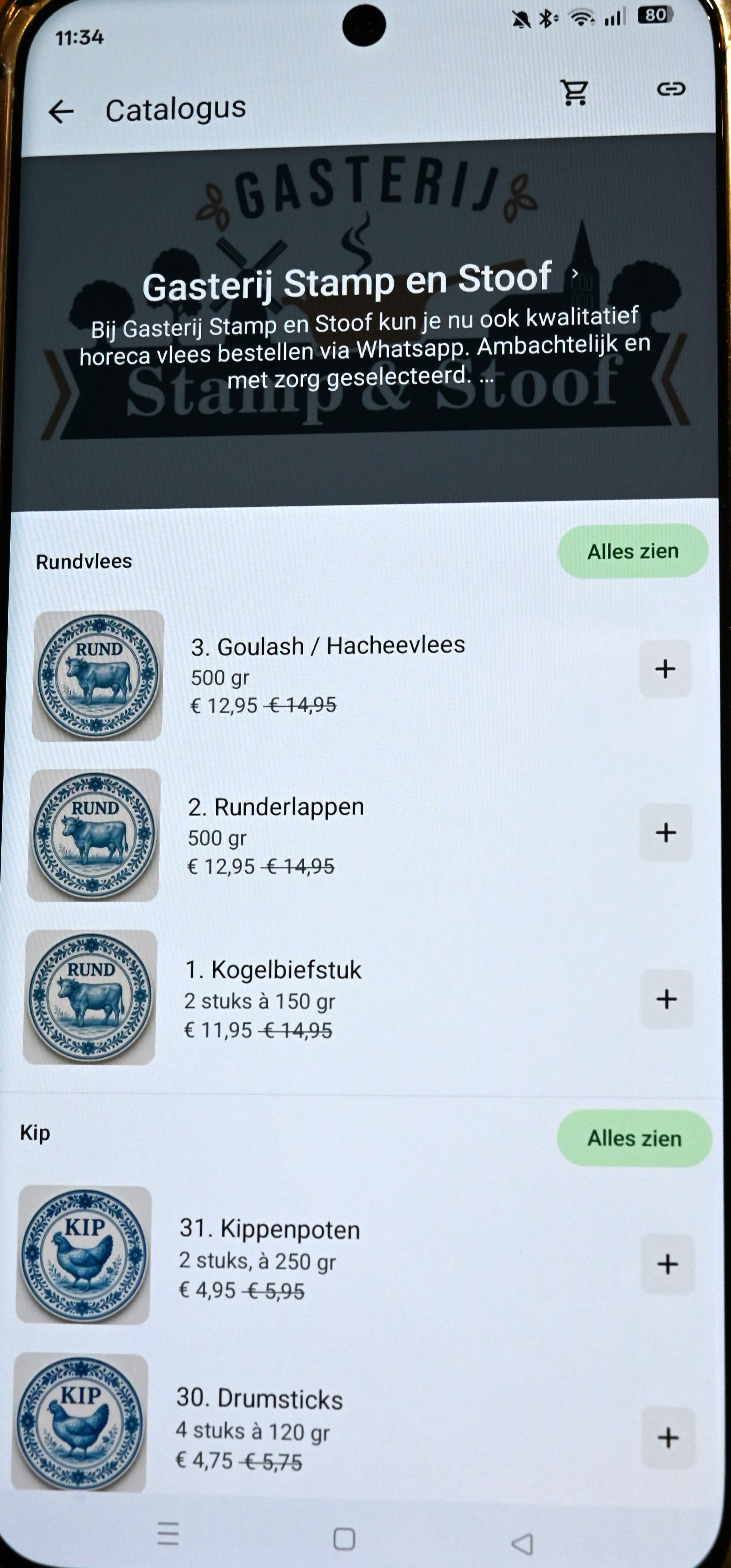Viewport: 731px width, 1568px height.
Task: Add Drumsticks to the cart
Action: click(668, 1437)
